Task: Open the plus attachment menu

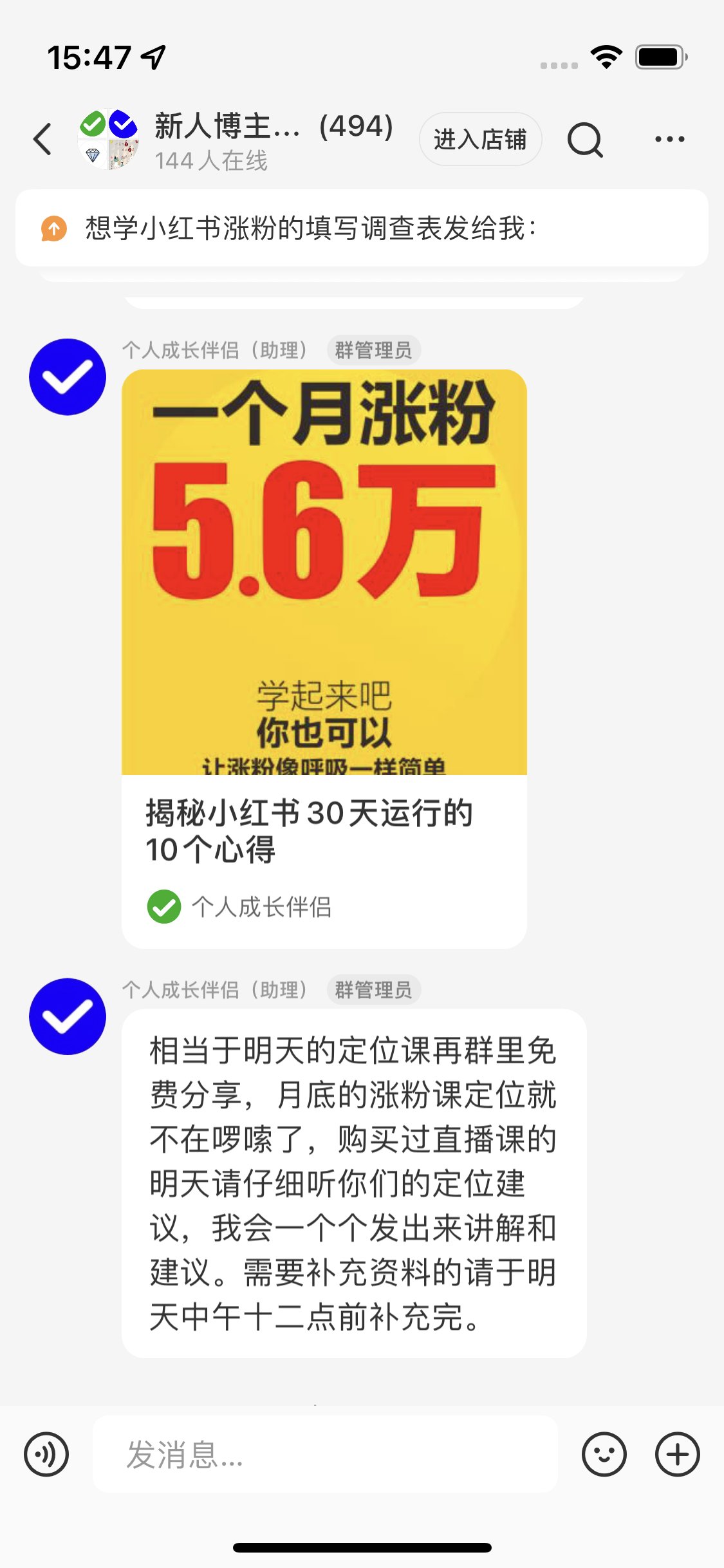Action: pyautogui.click(x=677, y=1454)
